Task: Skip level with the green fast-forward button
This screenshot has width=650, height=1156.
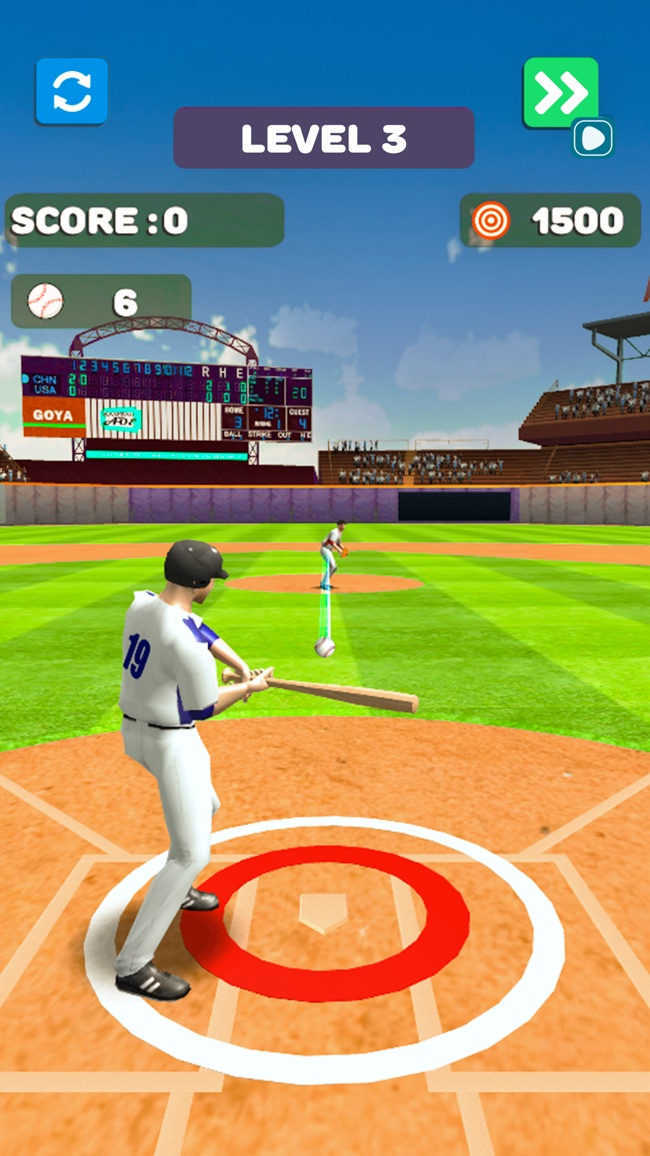Action: [560, 93]
